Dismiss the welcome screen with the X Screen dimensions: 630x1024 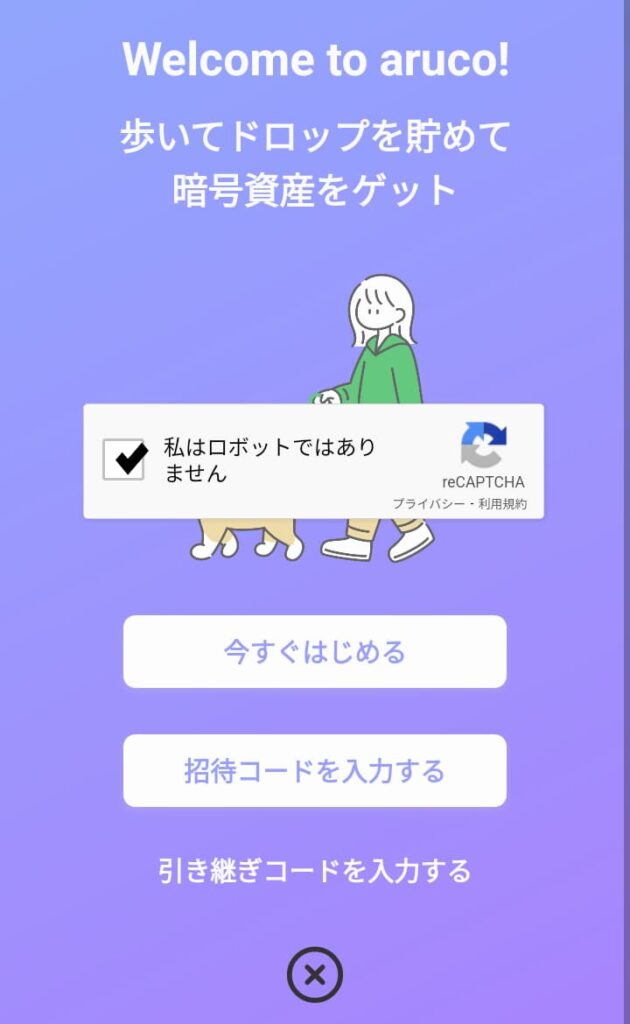pyautogui.click(x=314, y=975)
